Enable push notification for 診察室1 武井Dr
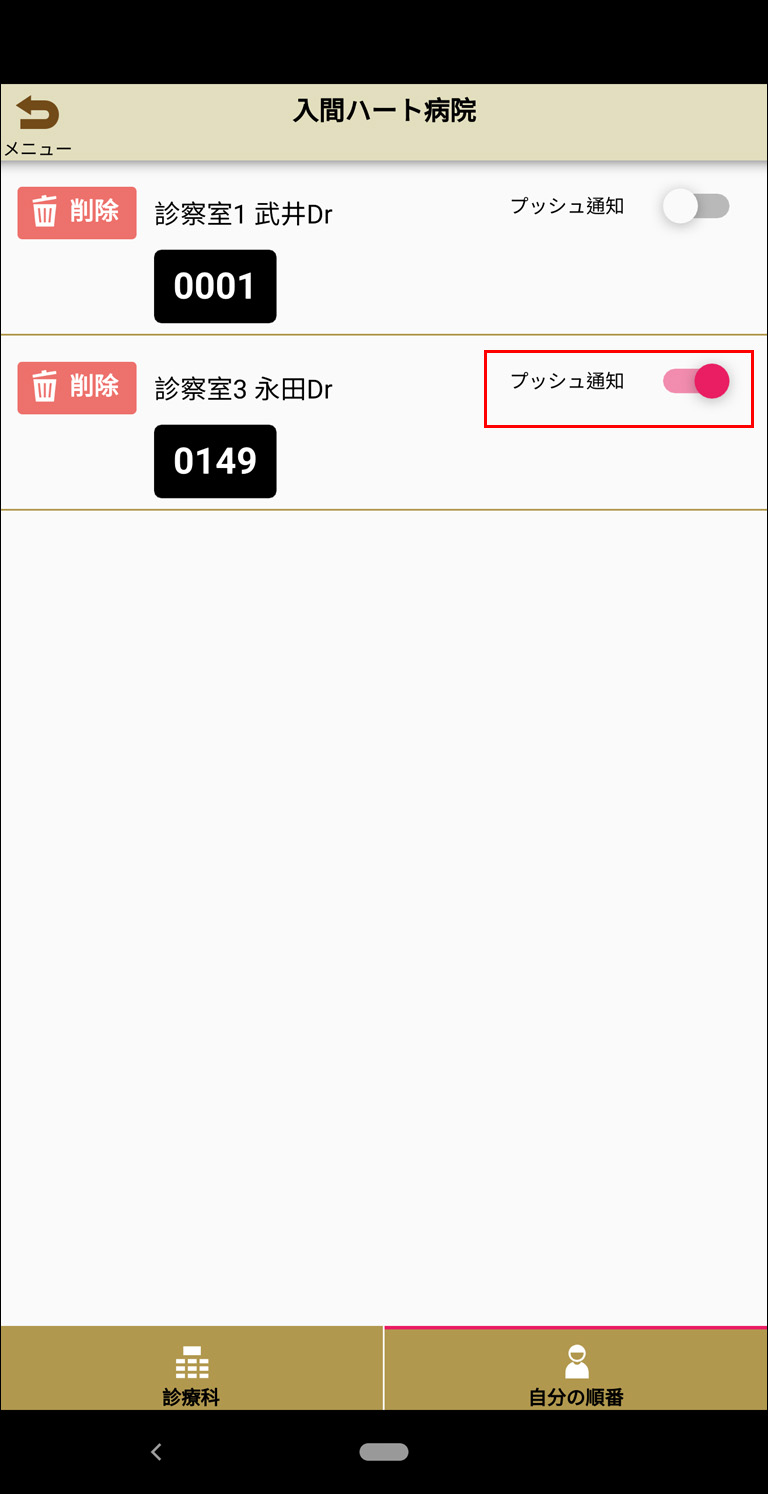Screen dimensions: 768x1494 696,207
